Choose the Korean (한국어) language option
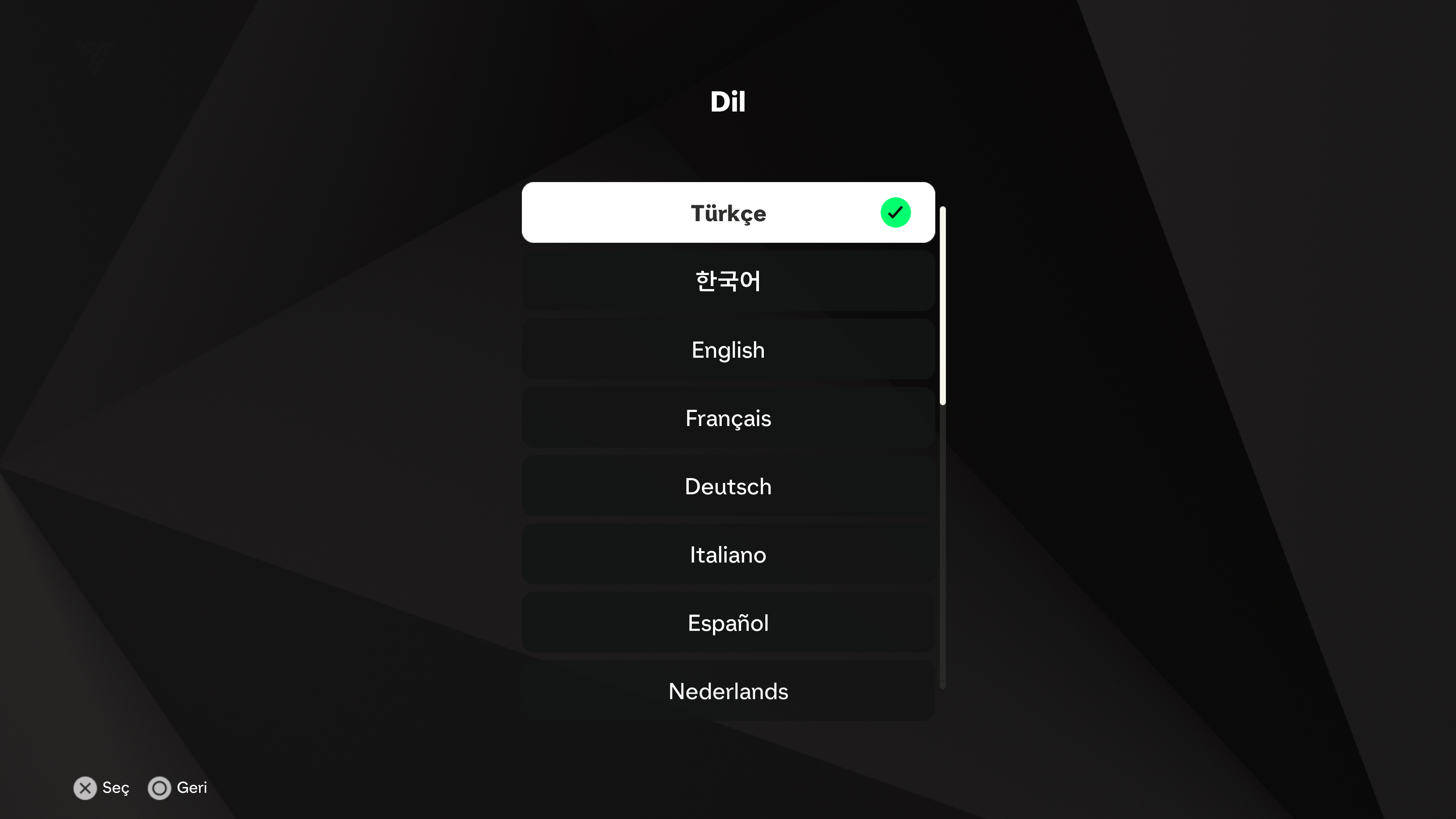Viewport: 1456px width, 819px height. [727, 281]
